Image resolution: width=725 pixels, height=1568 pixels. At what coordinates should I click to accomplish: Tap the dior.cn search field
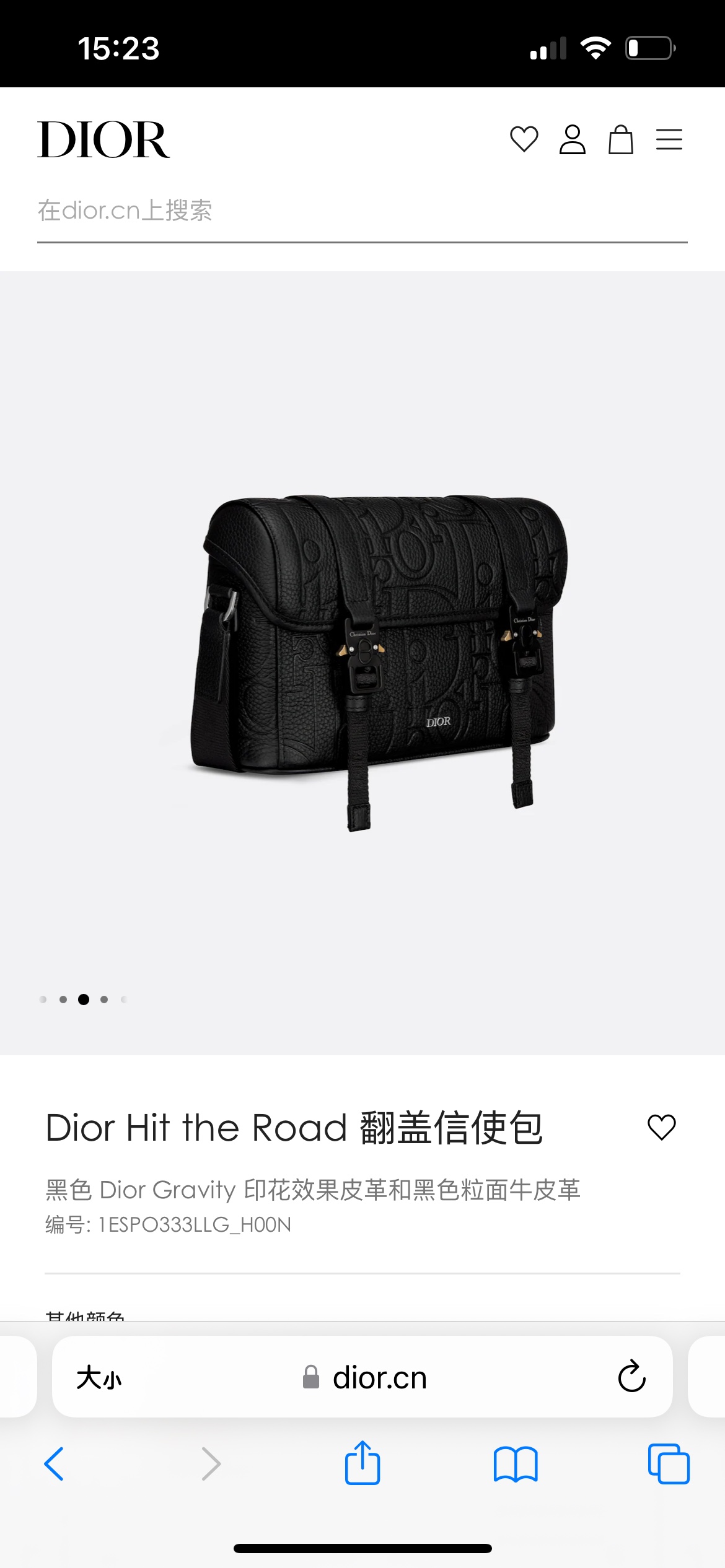click(362, 211)
